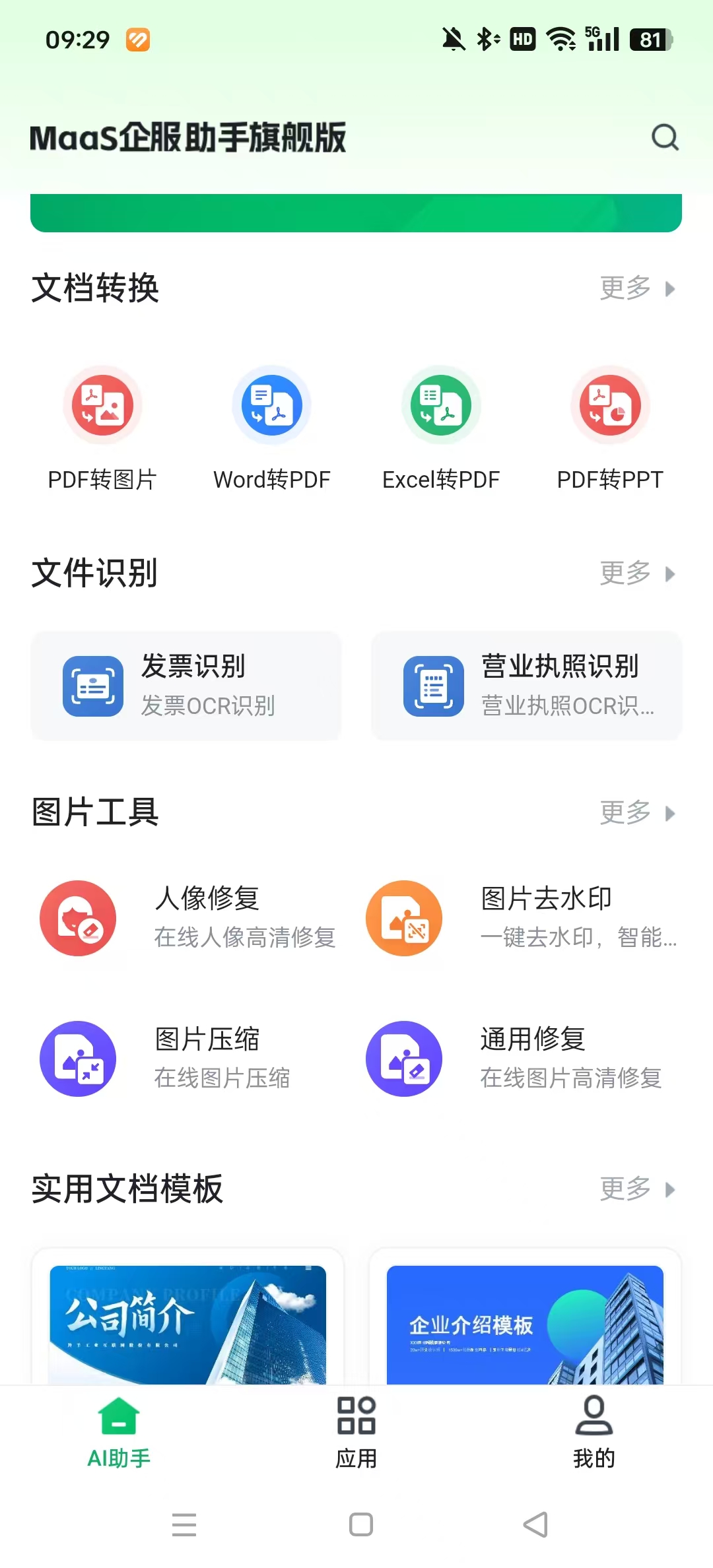Tap the system back button
The image size is (713, 1568).
pyautogui.click(x=535, y=1524)
